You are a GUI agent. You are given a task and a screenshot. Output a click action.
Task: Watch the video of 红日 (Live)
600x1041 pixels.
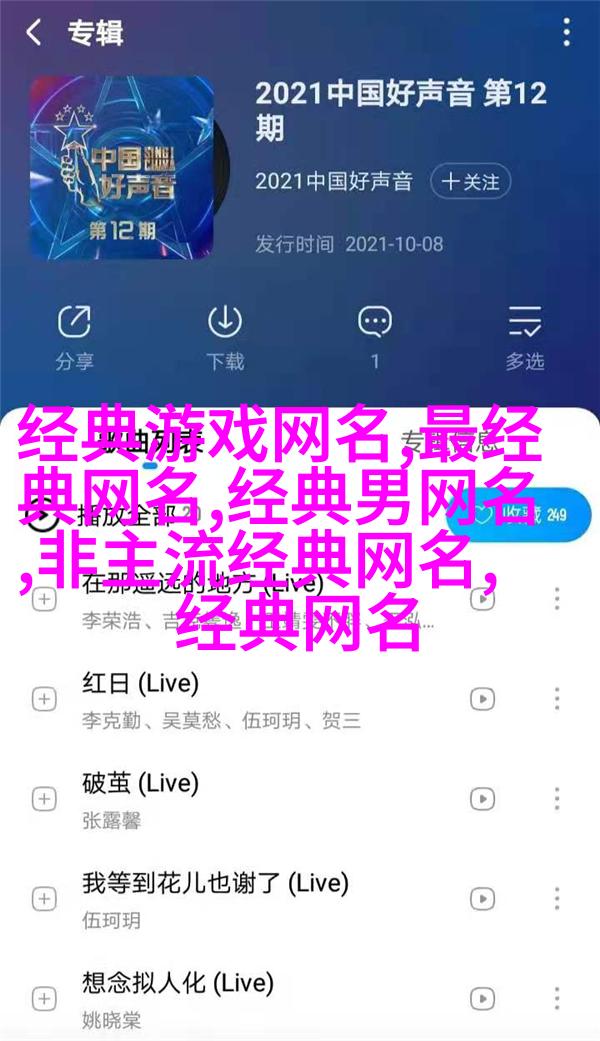(482, 698)
